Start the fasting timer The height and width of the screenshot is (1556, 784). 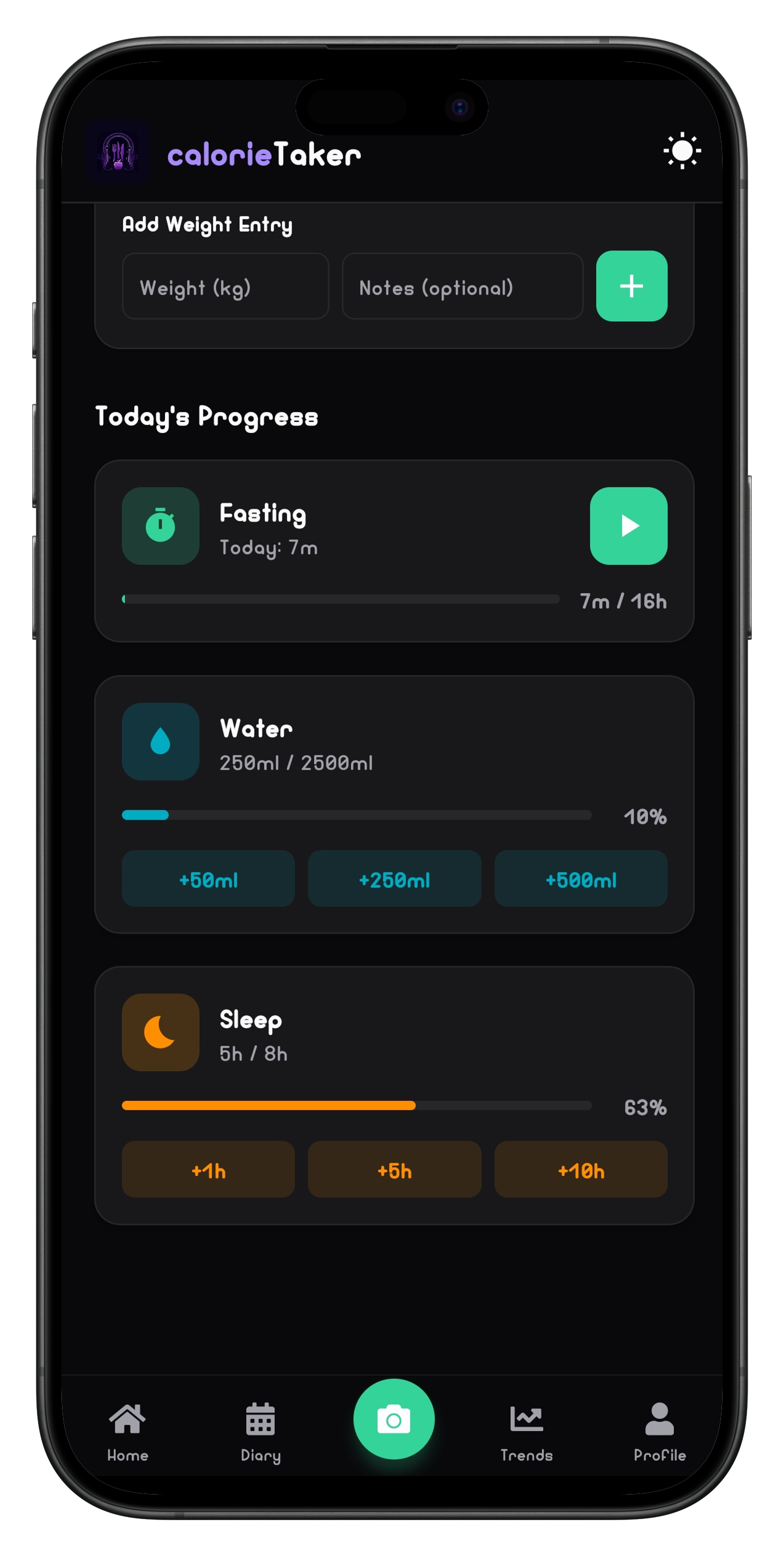628,525
